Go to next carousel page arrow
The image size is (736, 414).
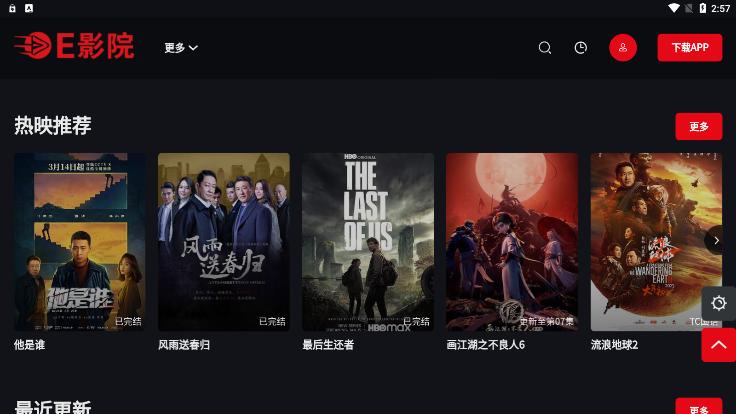715,239
